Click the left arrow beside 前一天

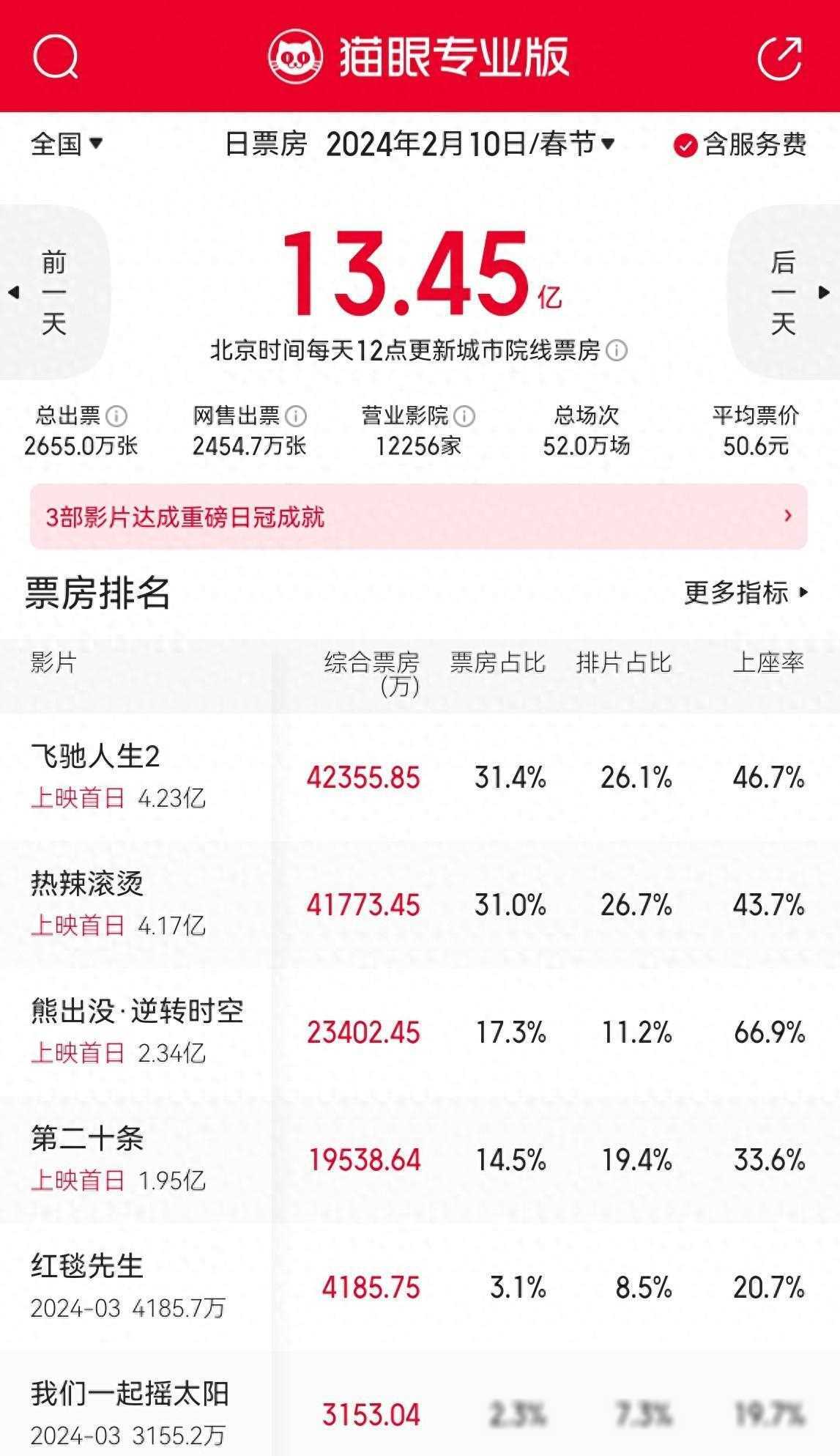(x=15, y=292)
